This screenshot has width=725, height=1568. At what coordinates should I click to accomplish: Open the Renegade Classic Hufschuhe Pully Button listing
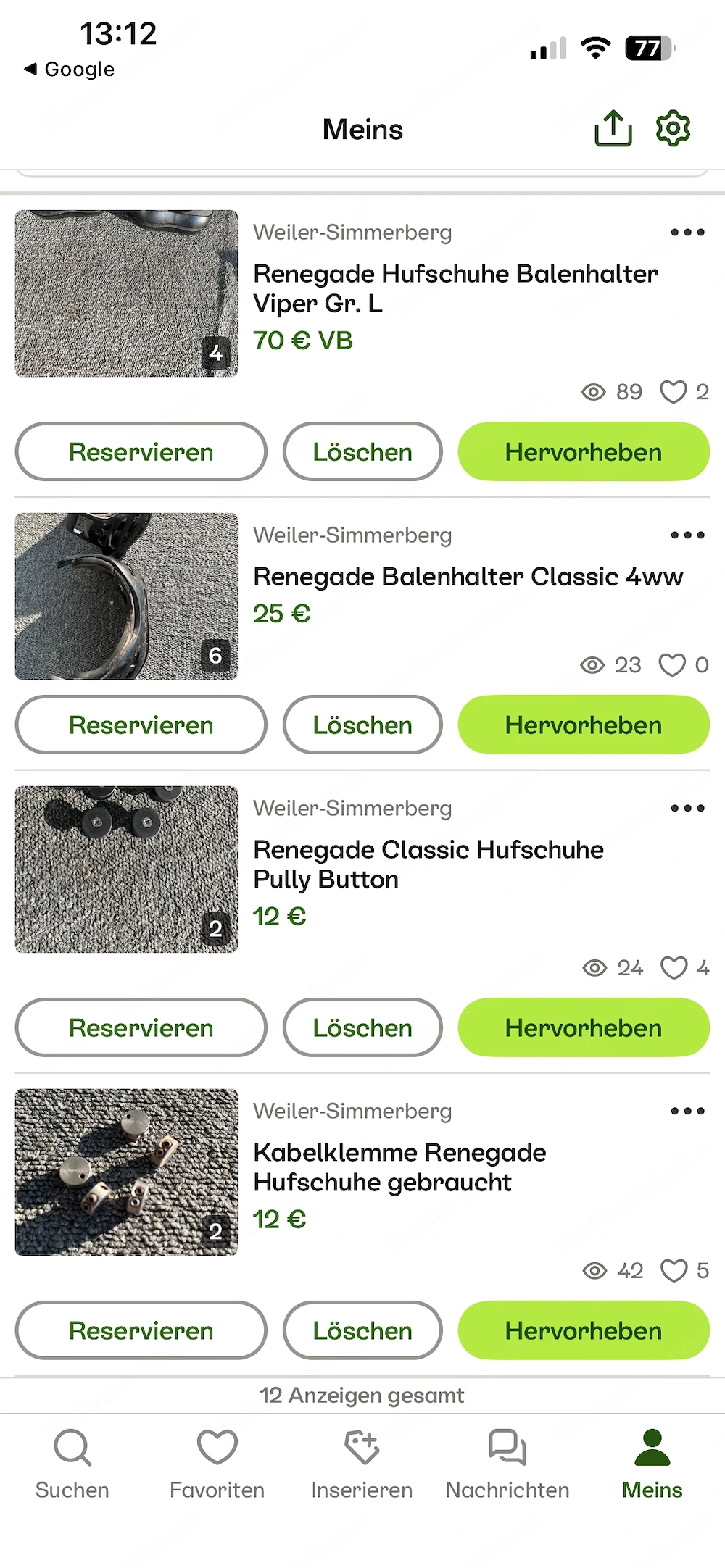click(x=428, y=864)
